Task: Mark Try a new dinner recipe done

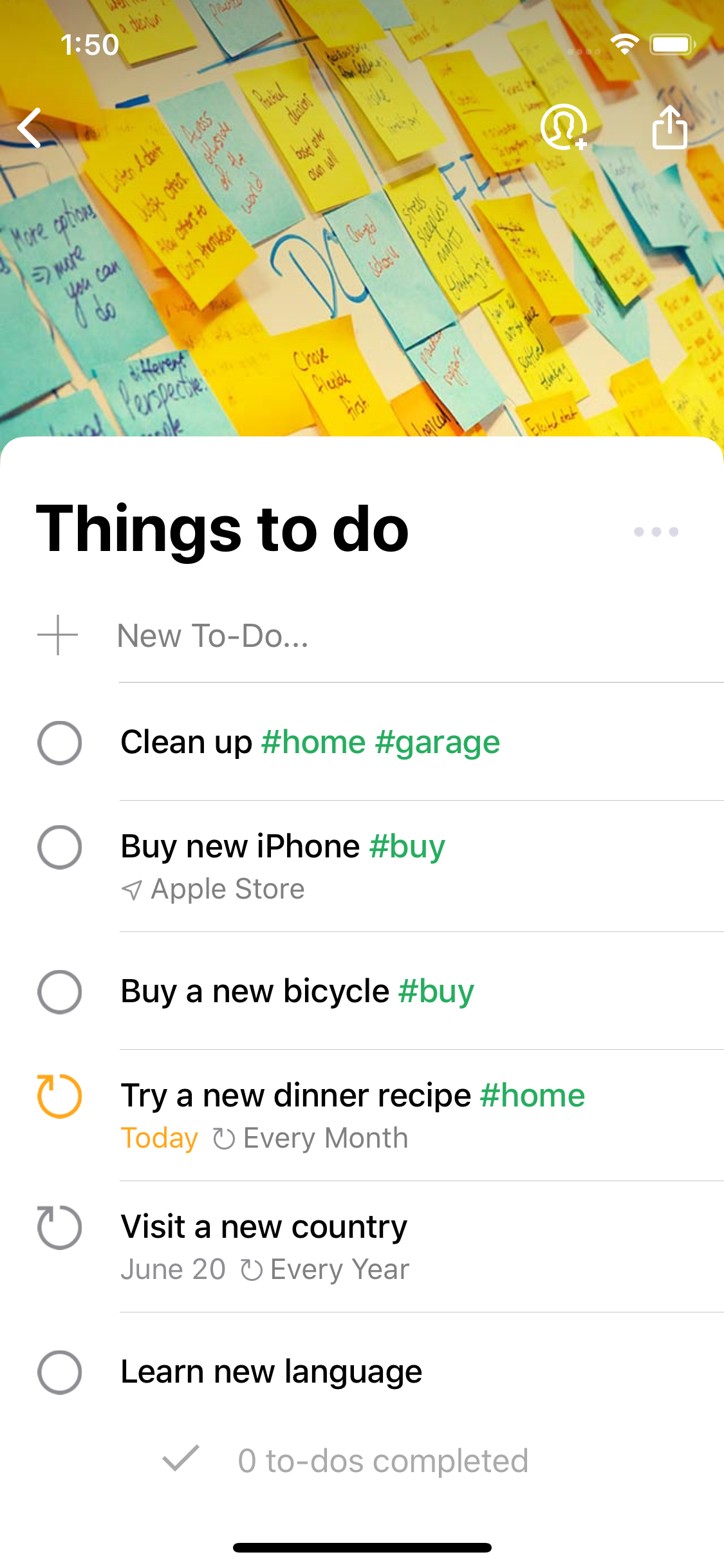Action: click(x=59, y=1096)
